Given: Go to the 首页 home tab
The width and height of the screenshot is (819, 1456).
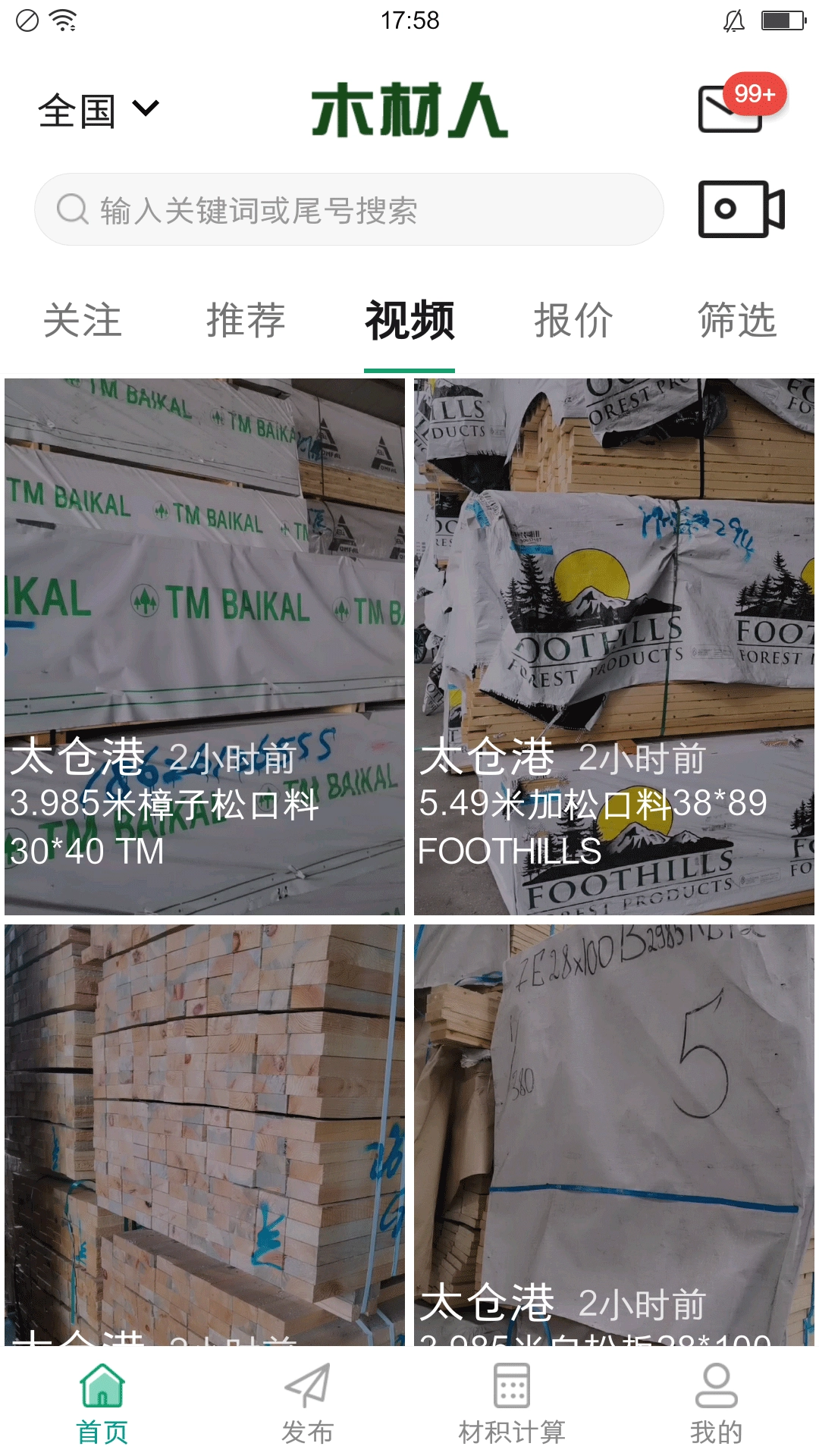Looking at the screenshot, I should click(102, 1403).
